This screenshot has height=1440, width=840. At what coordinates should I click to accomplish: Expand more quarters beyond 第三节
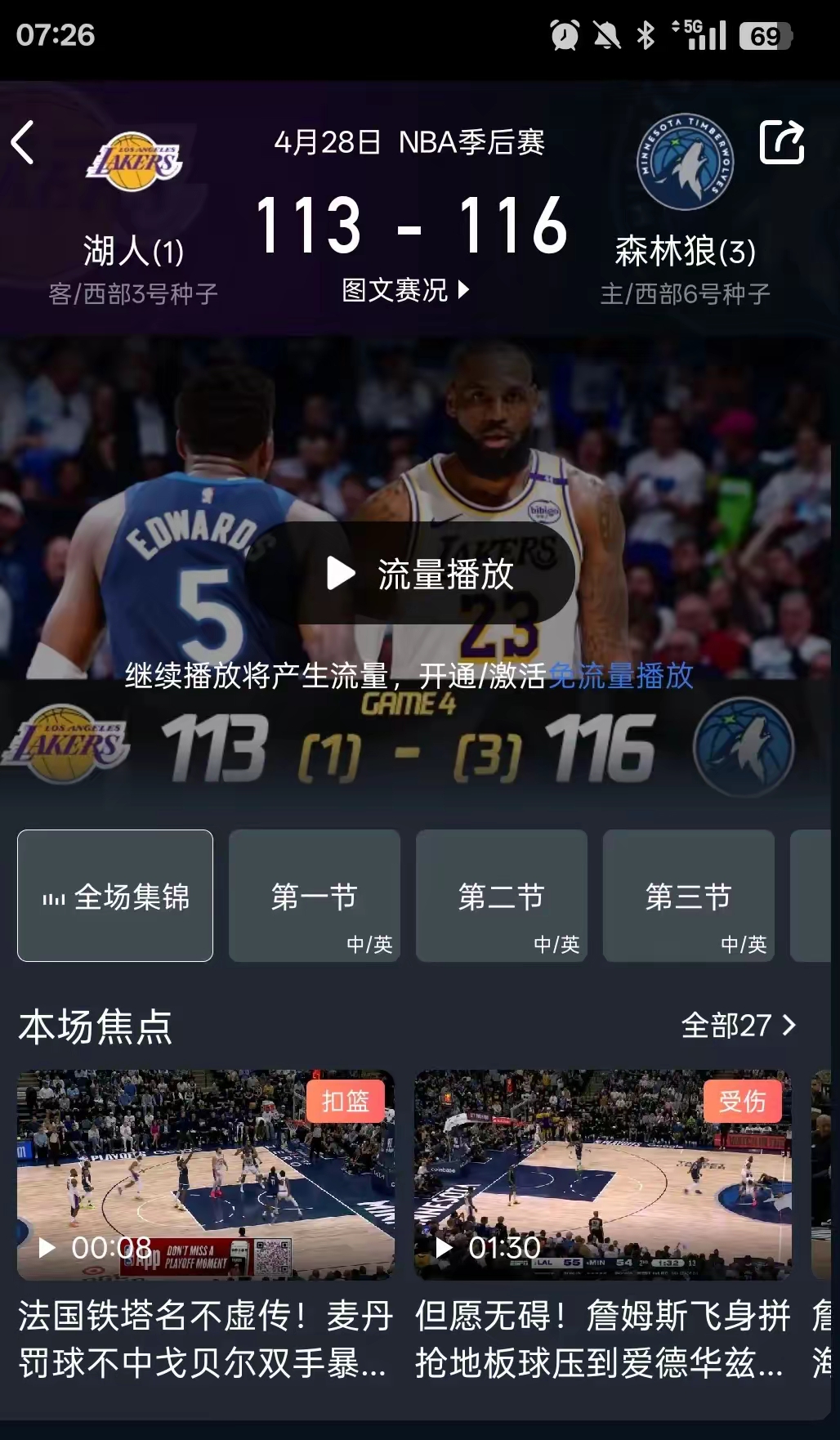817,895
